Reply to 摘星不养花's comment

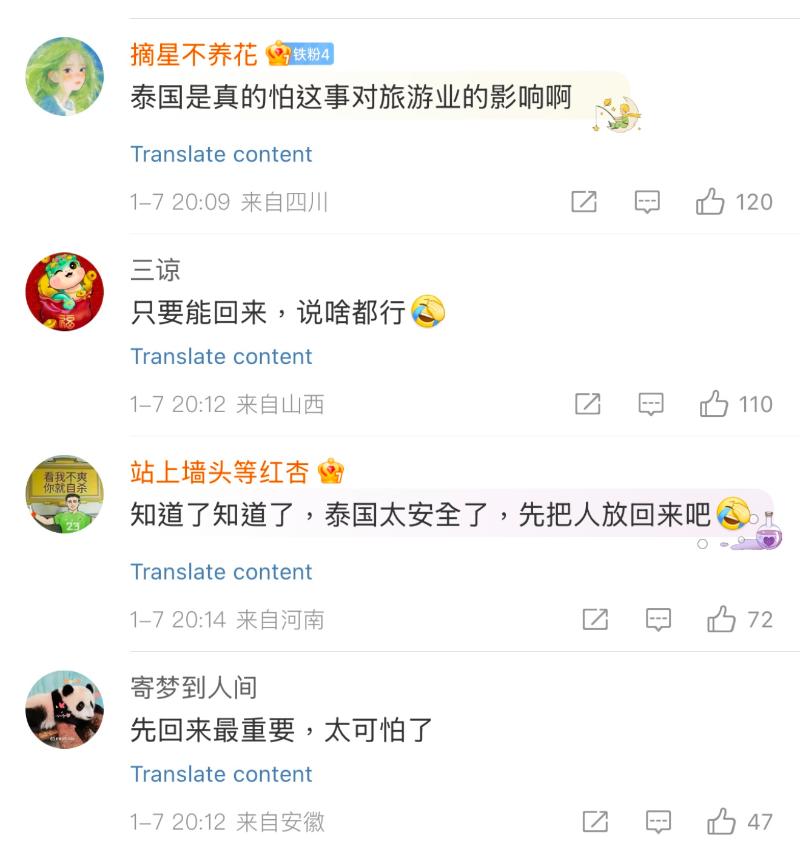648,202
